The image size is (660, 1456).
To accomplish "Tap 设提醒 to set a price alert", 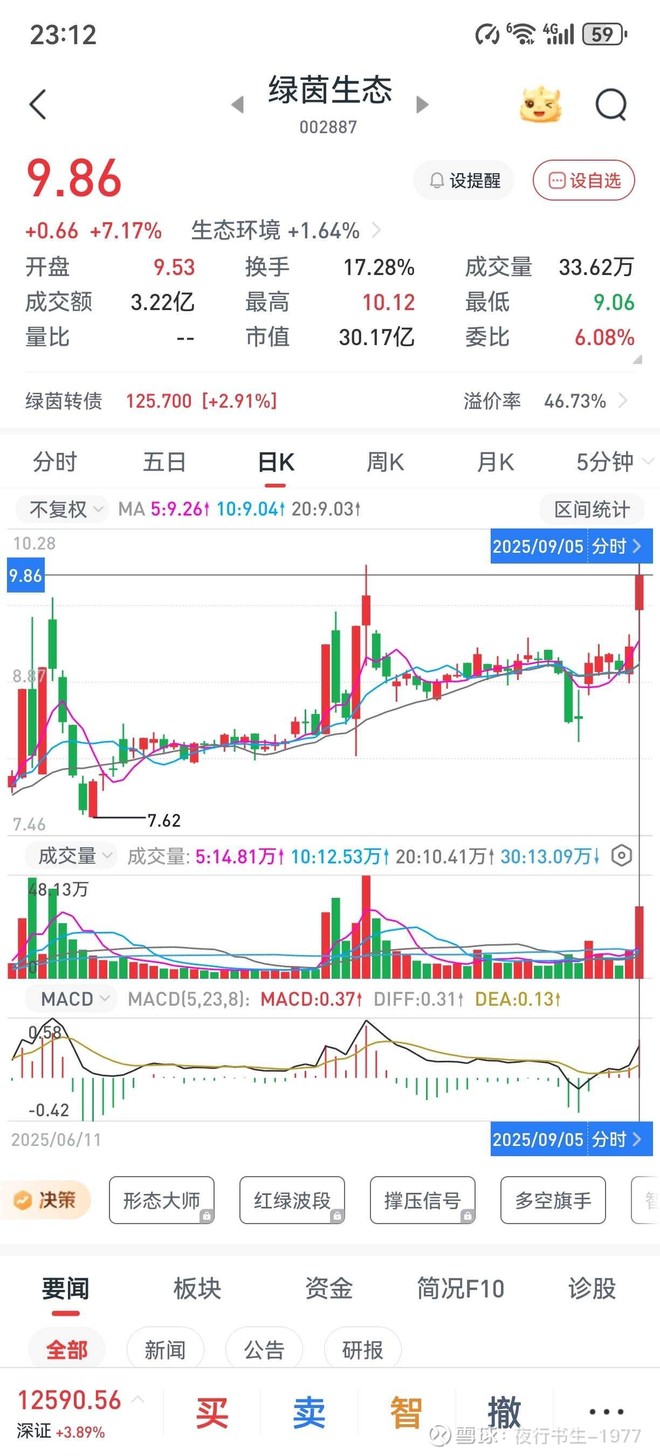I will coord(464,181).
